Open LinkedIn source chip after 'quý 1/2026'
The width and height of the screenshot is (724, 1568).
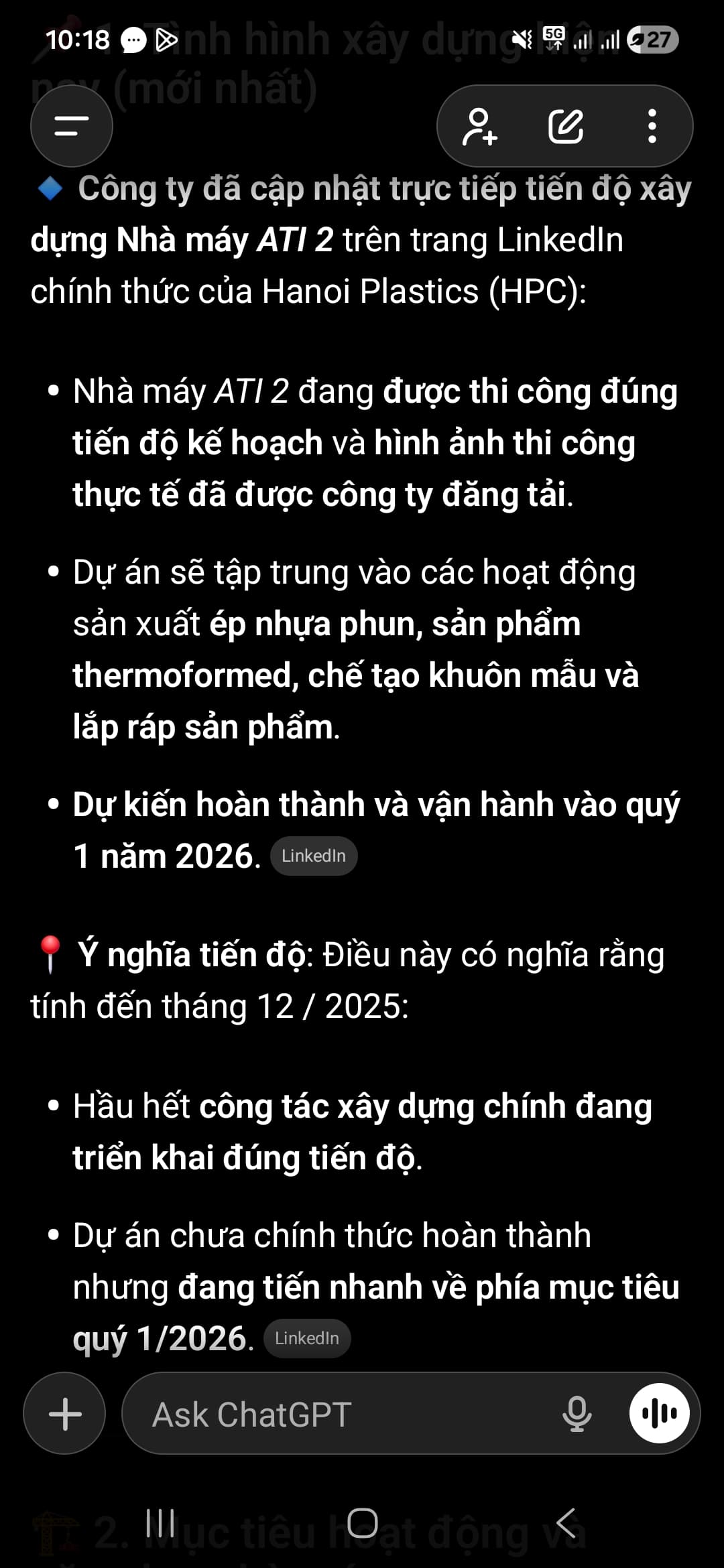point(307,1338)
